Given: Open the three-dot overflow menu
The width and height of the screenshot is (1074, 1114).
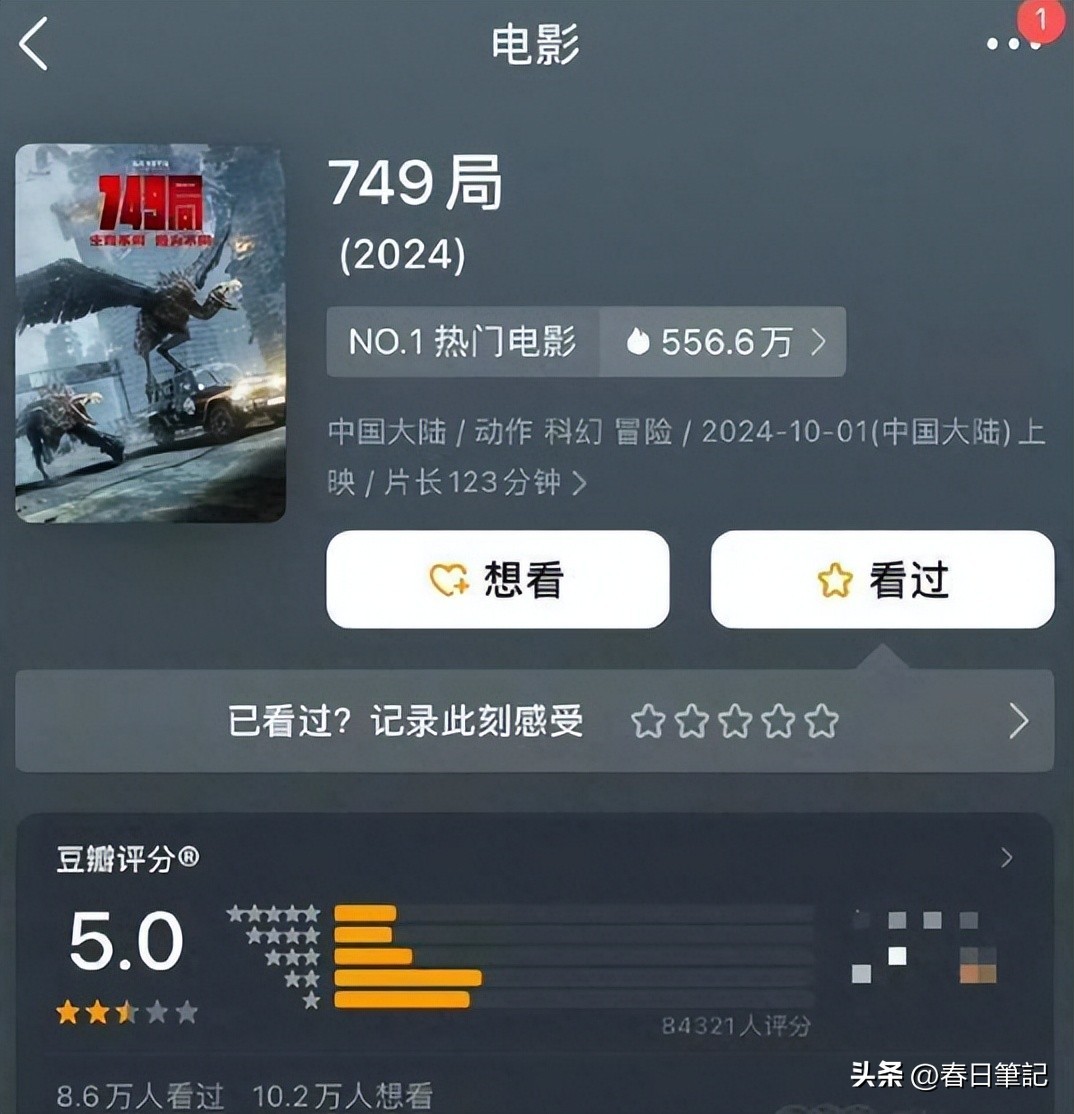Looking at the screenshot, I should coord(1010,44).
